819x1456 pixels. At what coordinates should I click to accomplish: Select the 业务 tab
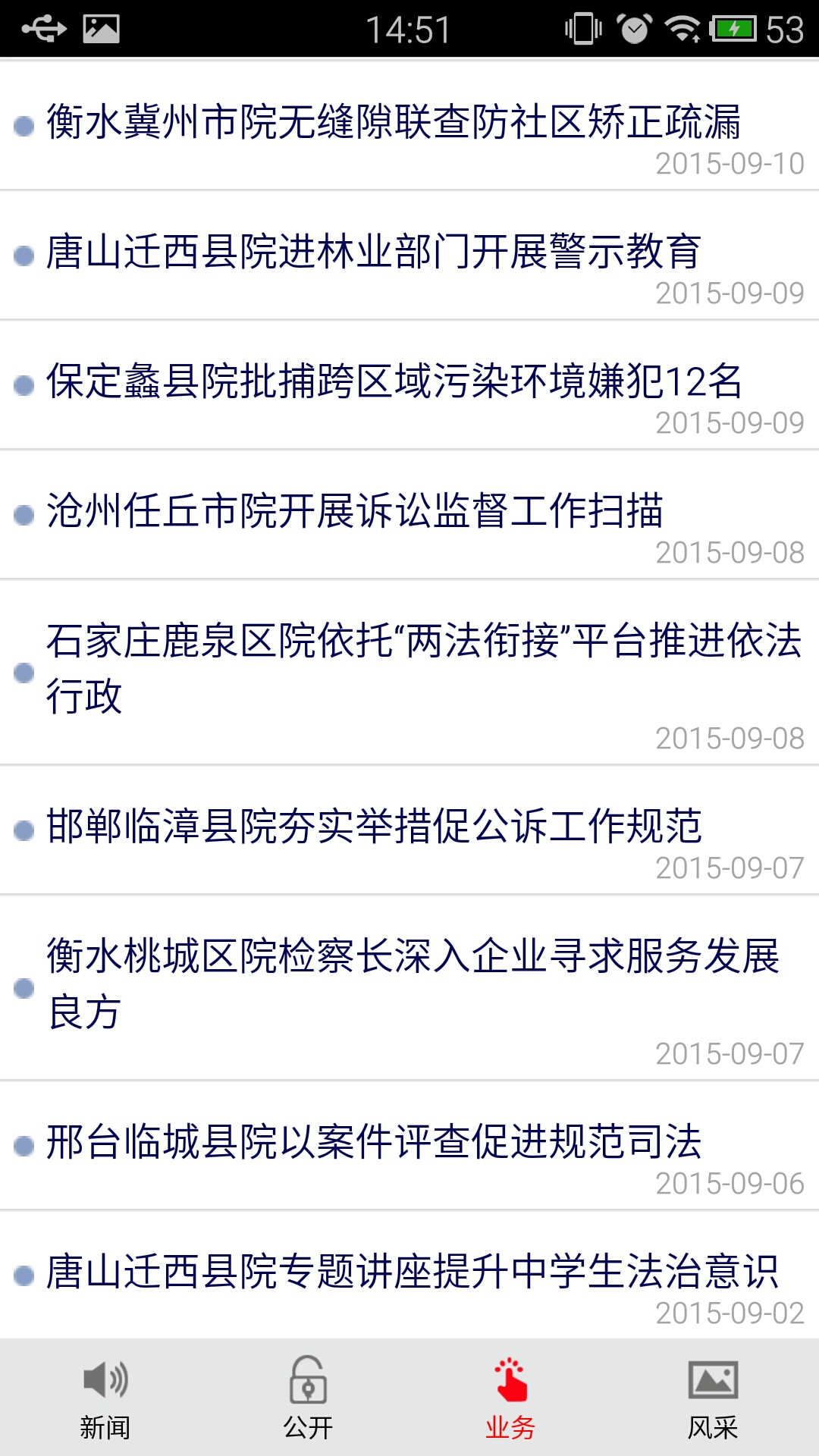pos(510,1398)
